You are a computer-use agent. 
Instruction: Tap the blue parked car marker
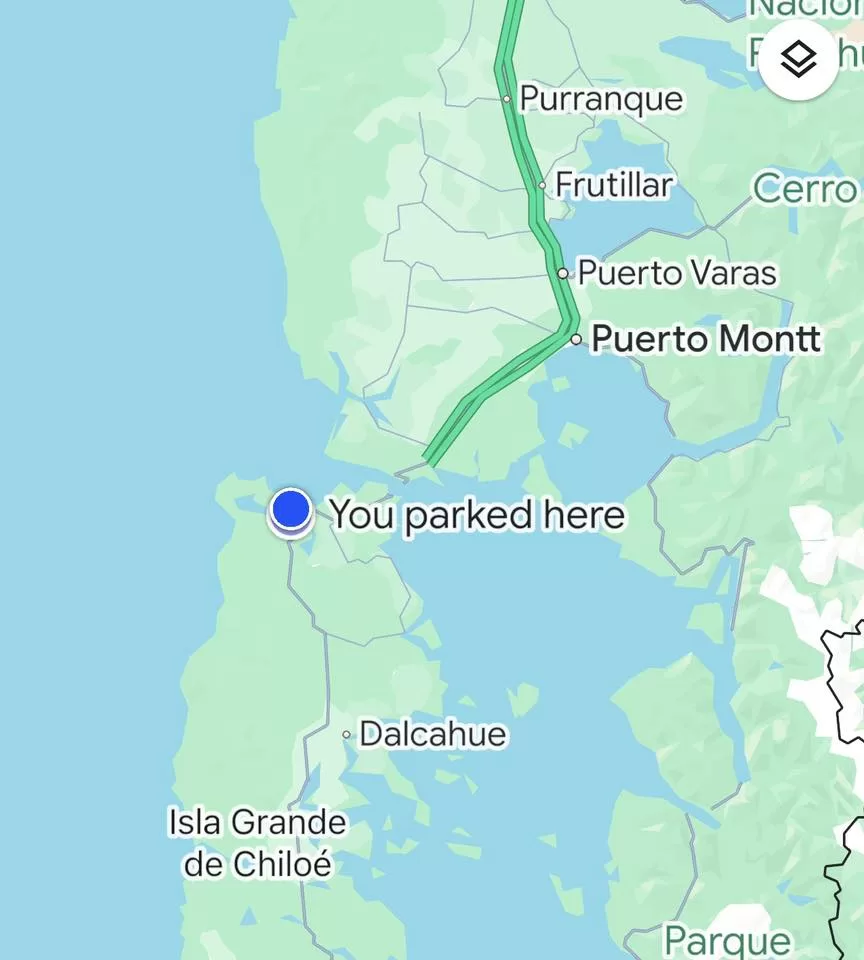pos(291,510)
